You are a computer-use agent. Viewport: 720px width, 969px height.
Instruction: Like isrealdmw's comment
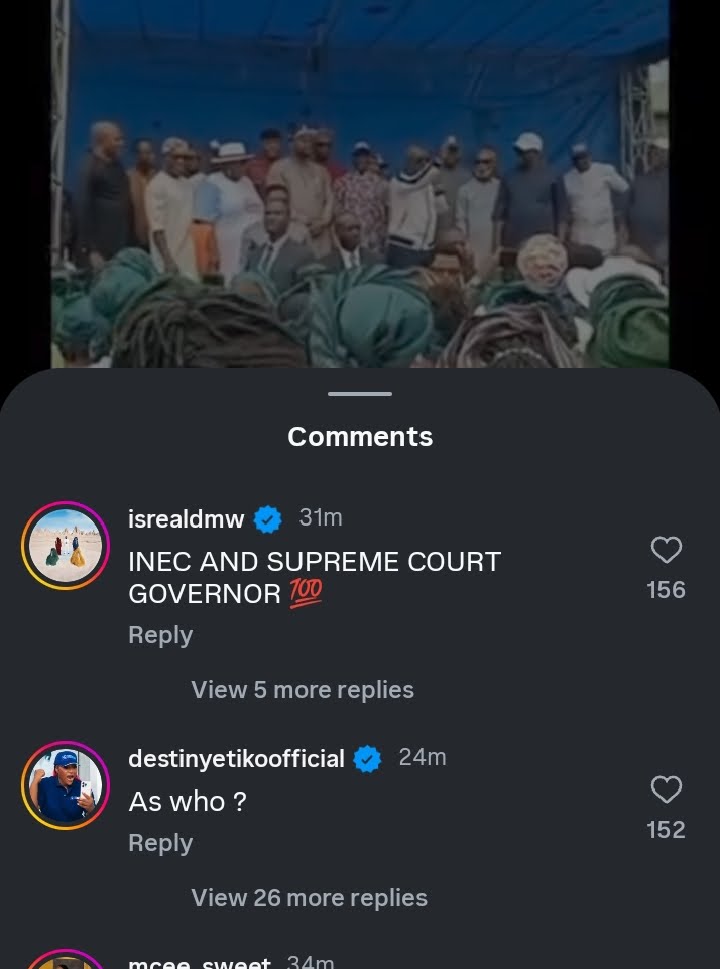click(666, 551)
